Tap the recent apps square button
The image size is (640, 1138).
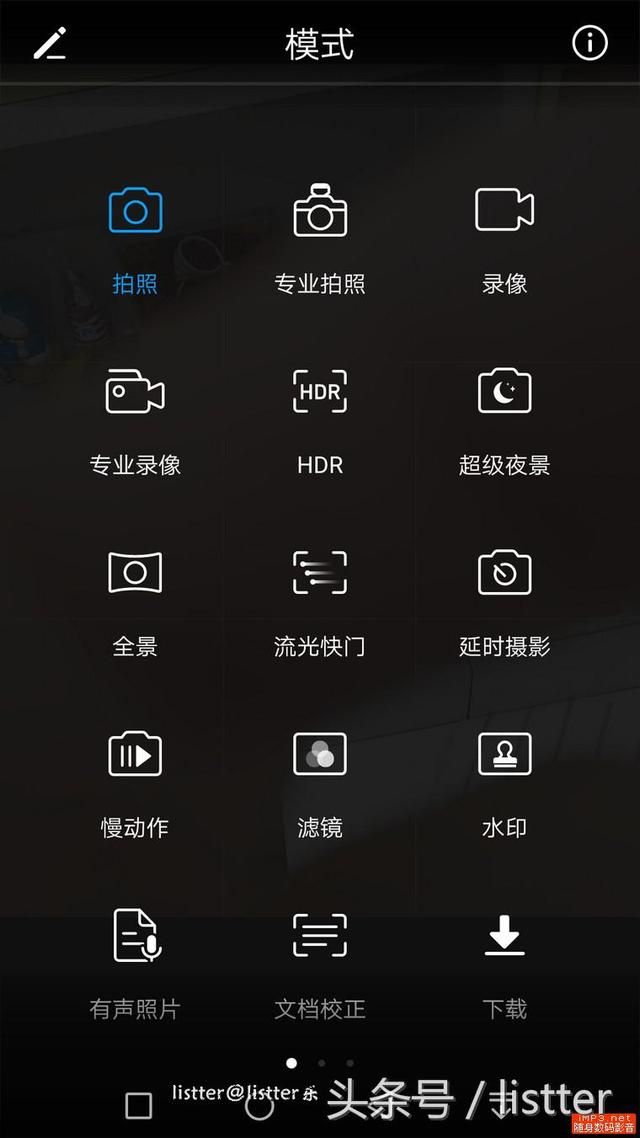139,1105
